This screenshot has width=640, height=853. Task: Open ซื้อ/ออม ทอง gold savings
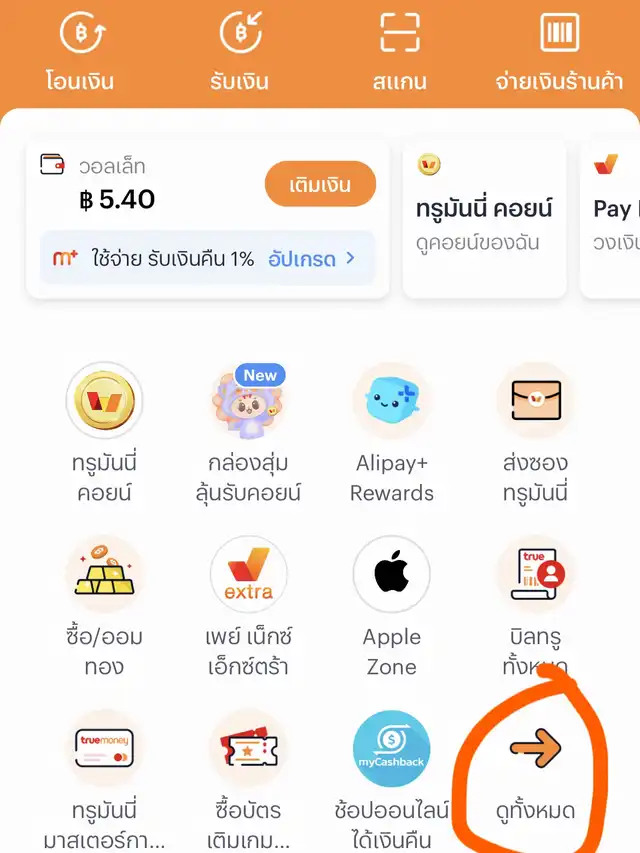[104, 575]
